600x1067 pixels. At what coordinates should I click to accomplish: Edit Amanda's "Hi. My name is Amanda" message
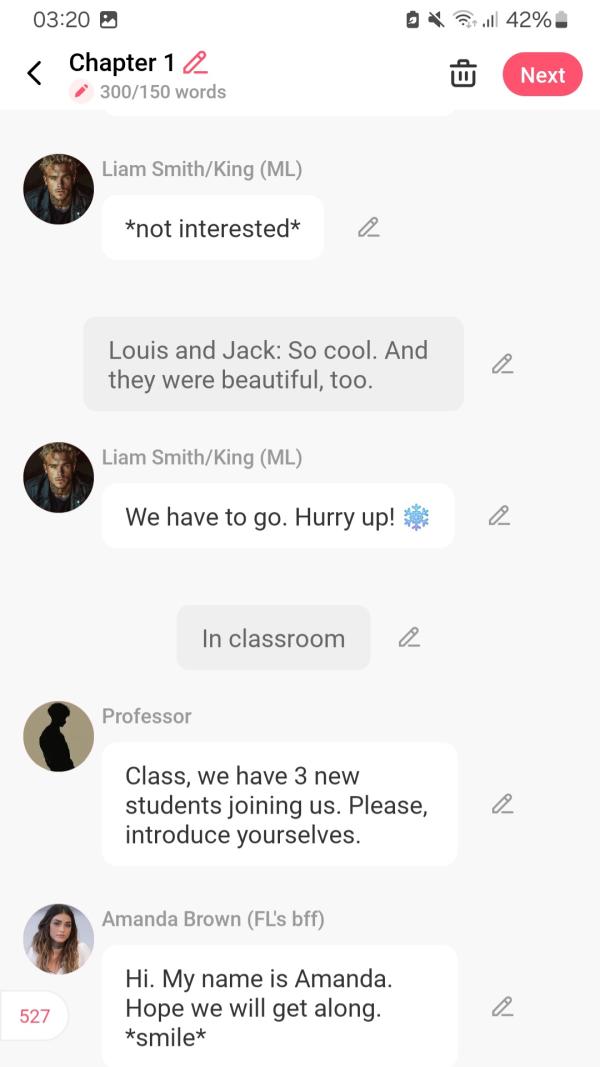coord(502,1006)
